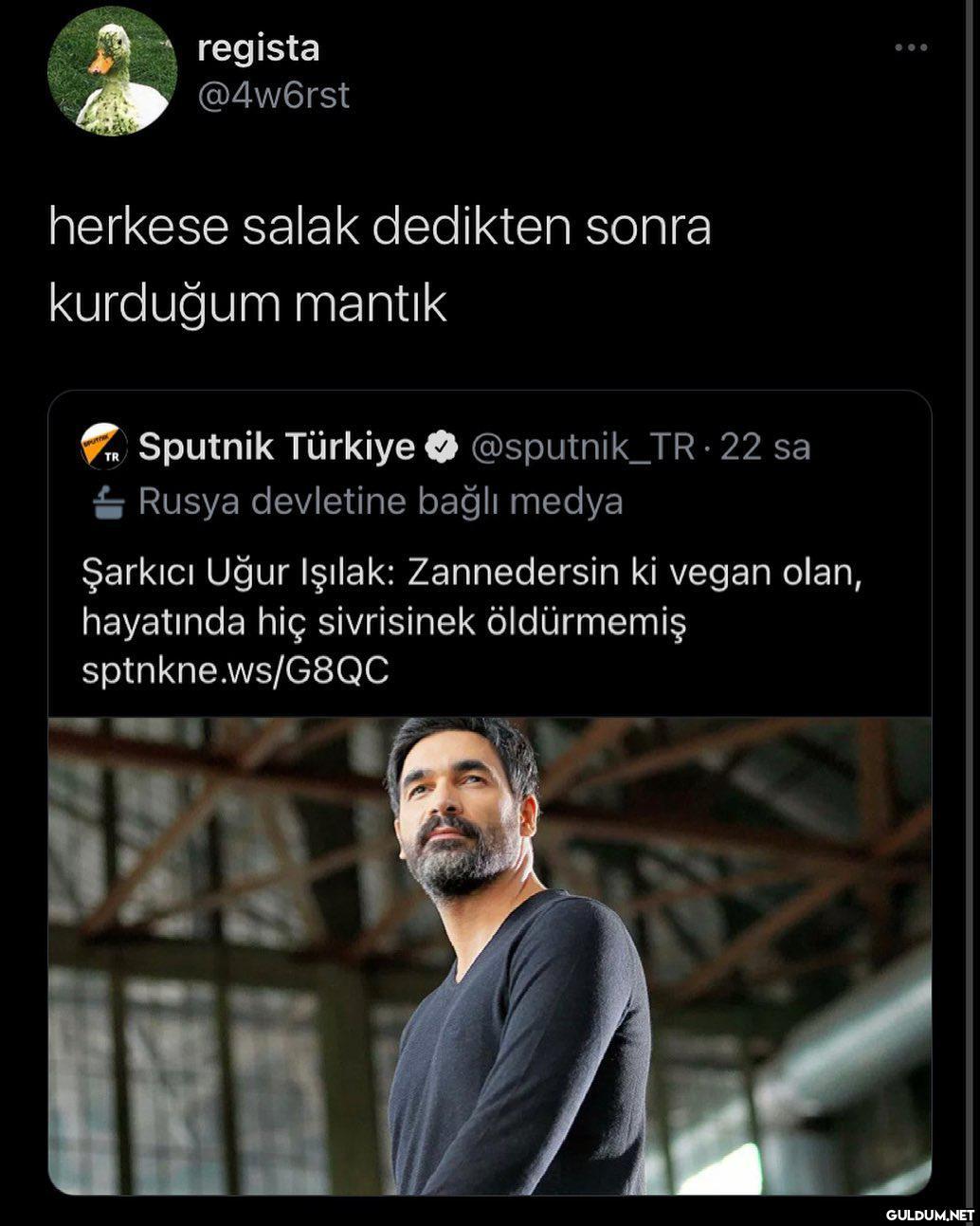Image resolution: width=980 pixels, height=1226 pixels.
Task: Open regista's profile picture
Action: pos(112,72)
